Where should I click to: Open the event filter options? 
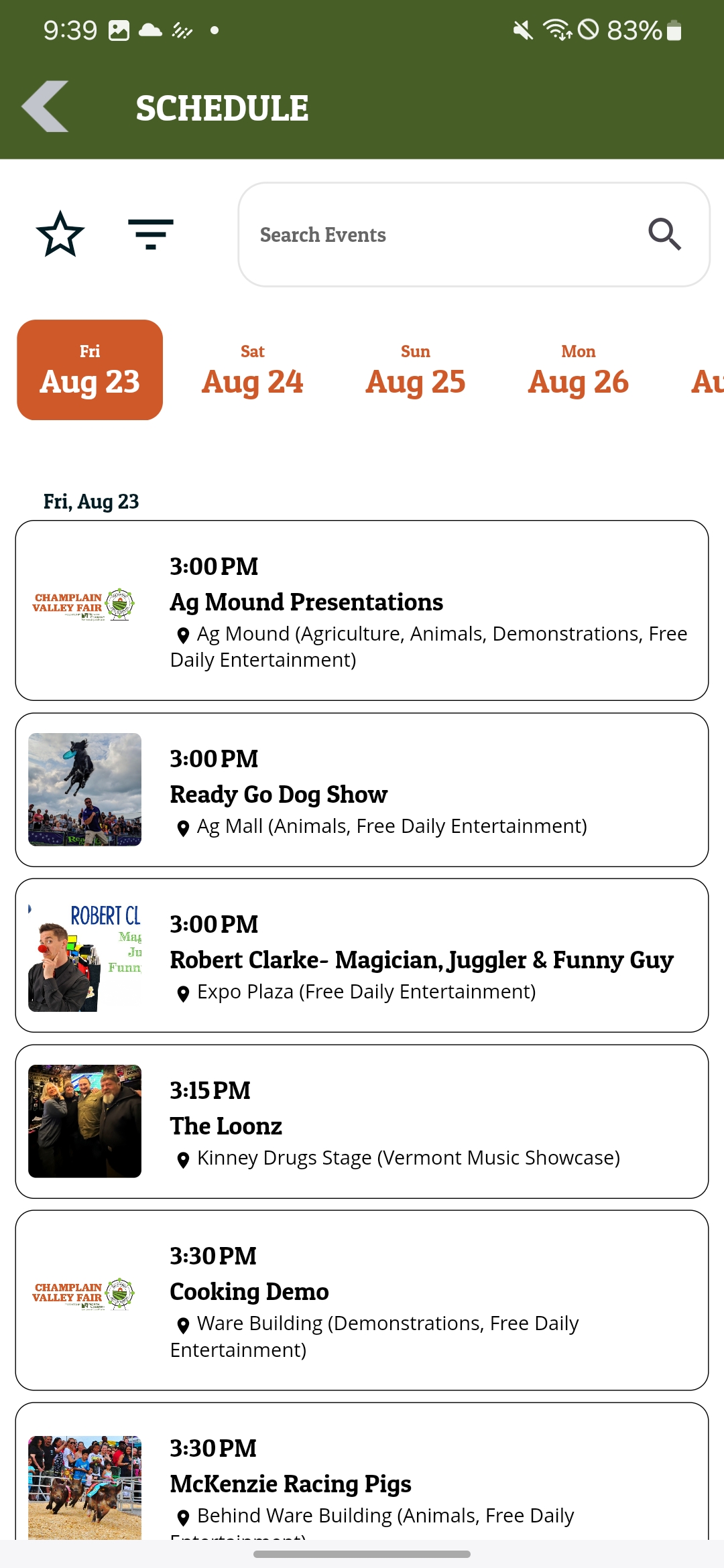[151, 234]
